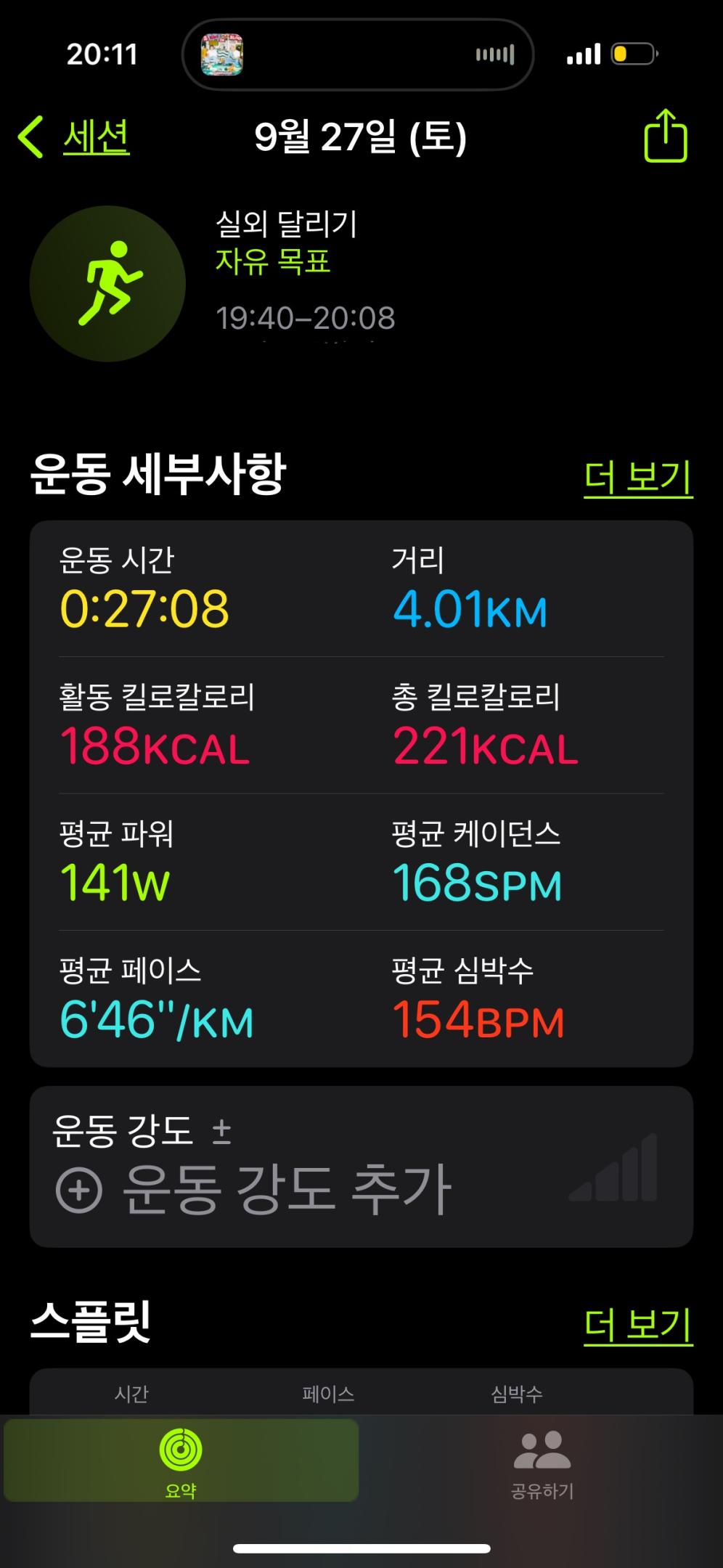
Task: Open the Dynamic Island now-playing activity
Action: [358, 54]
